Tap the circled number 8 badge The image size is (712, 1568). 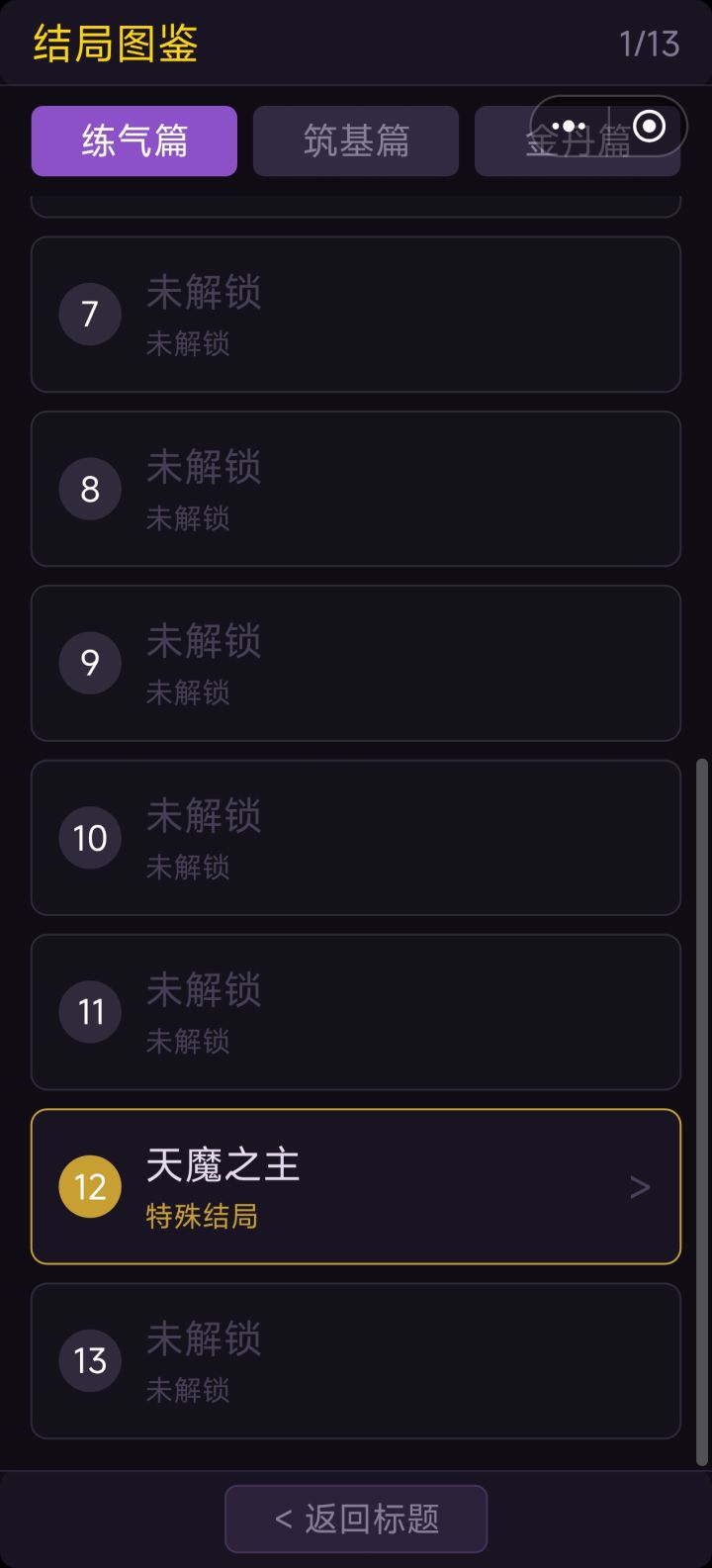[x=89, y=488]
